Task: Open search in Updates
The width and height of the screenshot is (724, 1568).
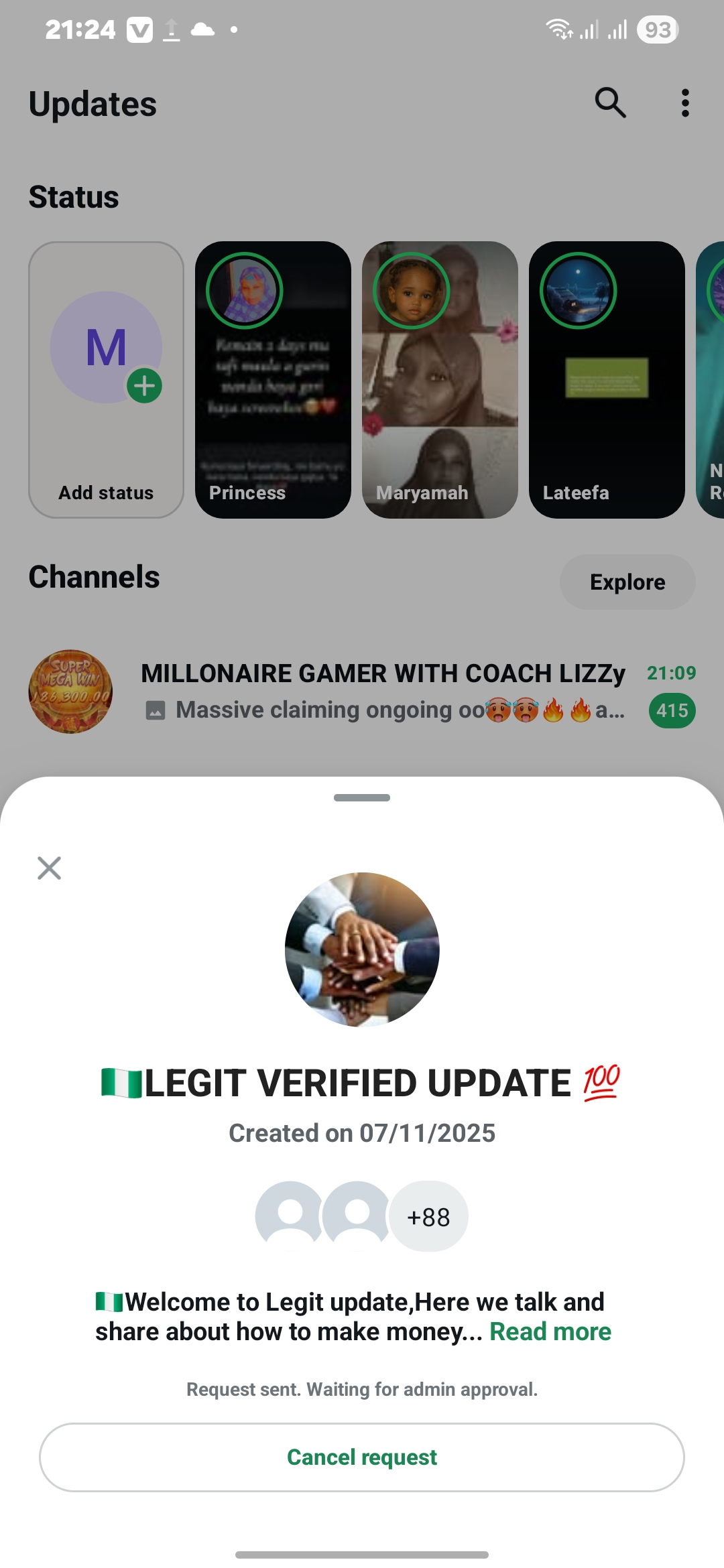Action: [610, 103]
